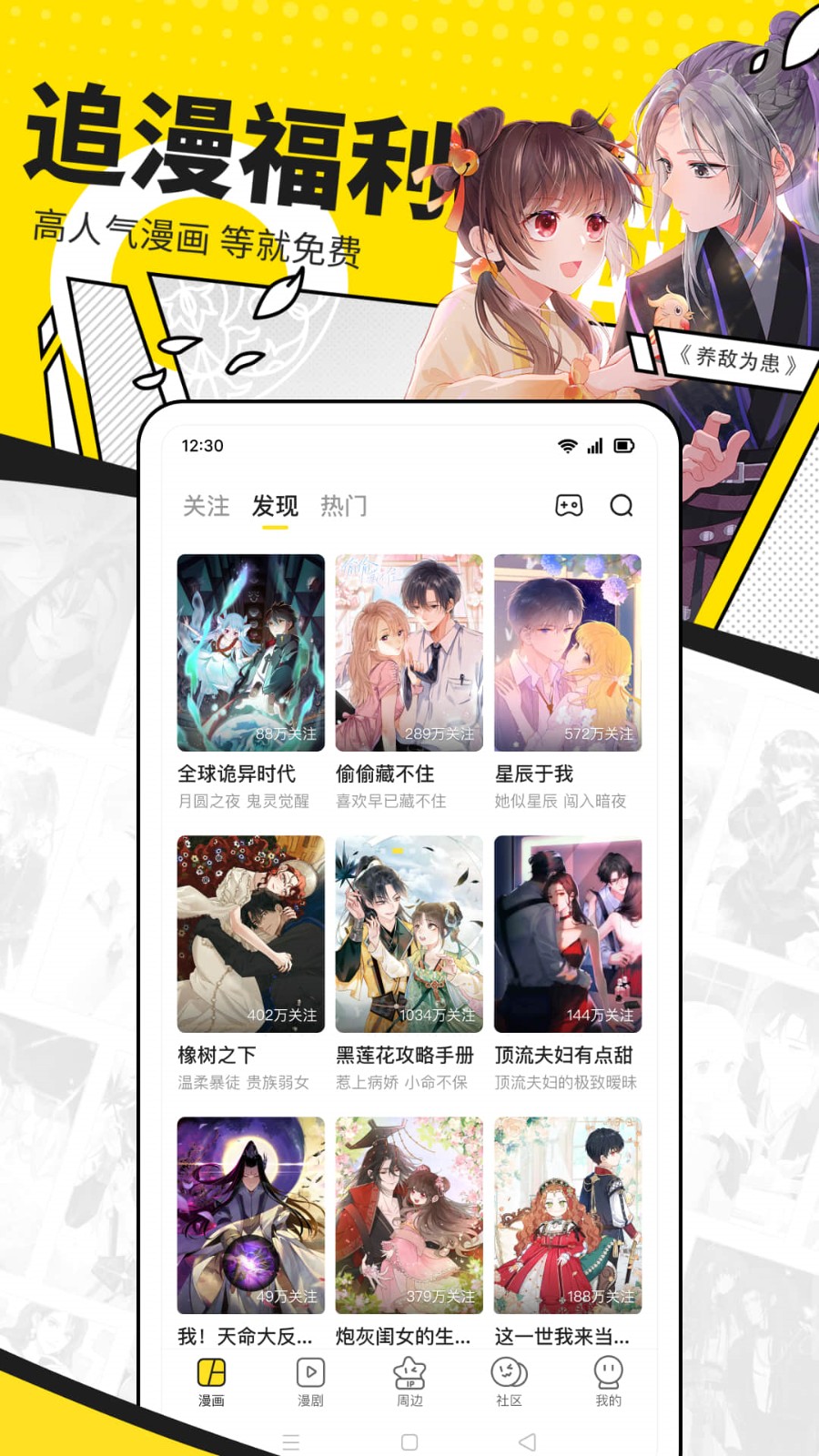The width and height of the screenshot is (819, 1456).
Task: Open the search function
Action: point(622,506)
